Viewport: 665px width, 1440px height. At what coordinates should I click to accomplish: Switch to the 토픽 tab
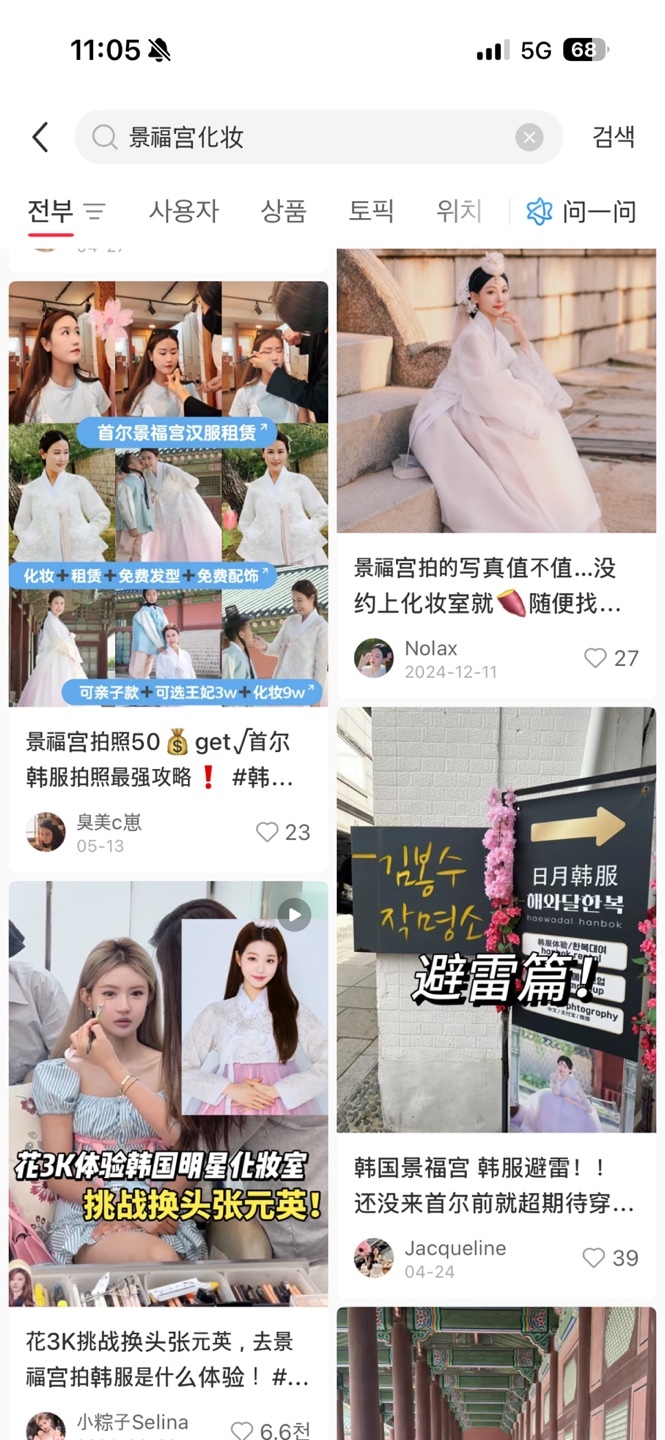click(x=371, y=211)
